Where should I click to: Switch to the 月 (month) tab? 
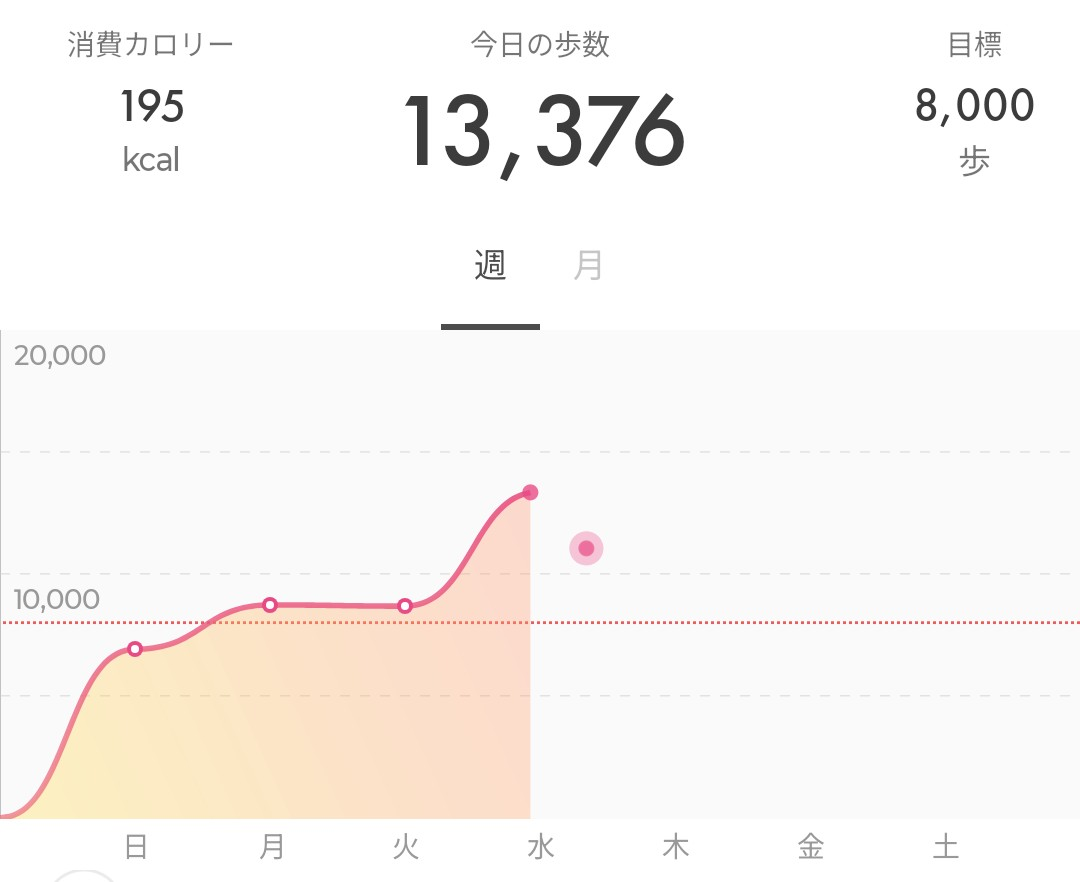click(x=588, y=267)
